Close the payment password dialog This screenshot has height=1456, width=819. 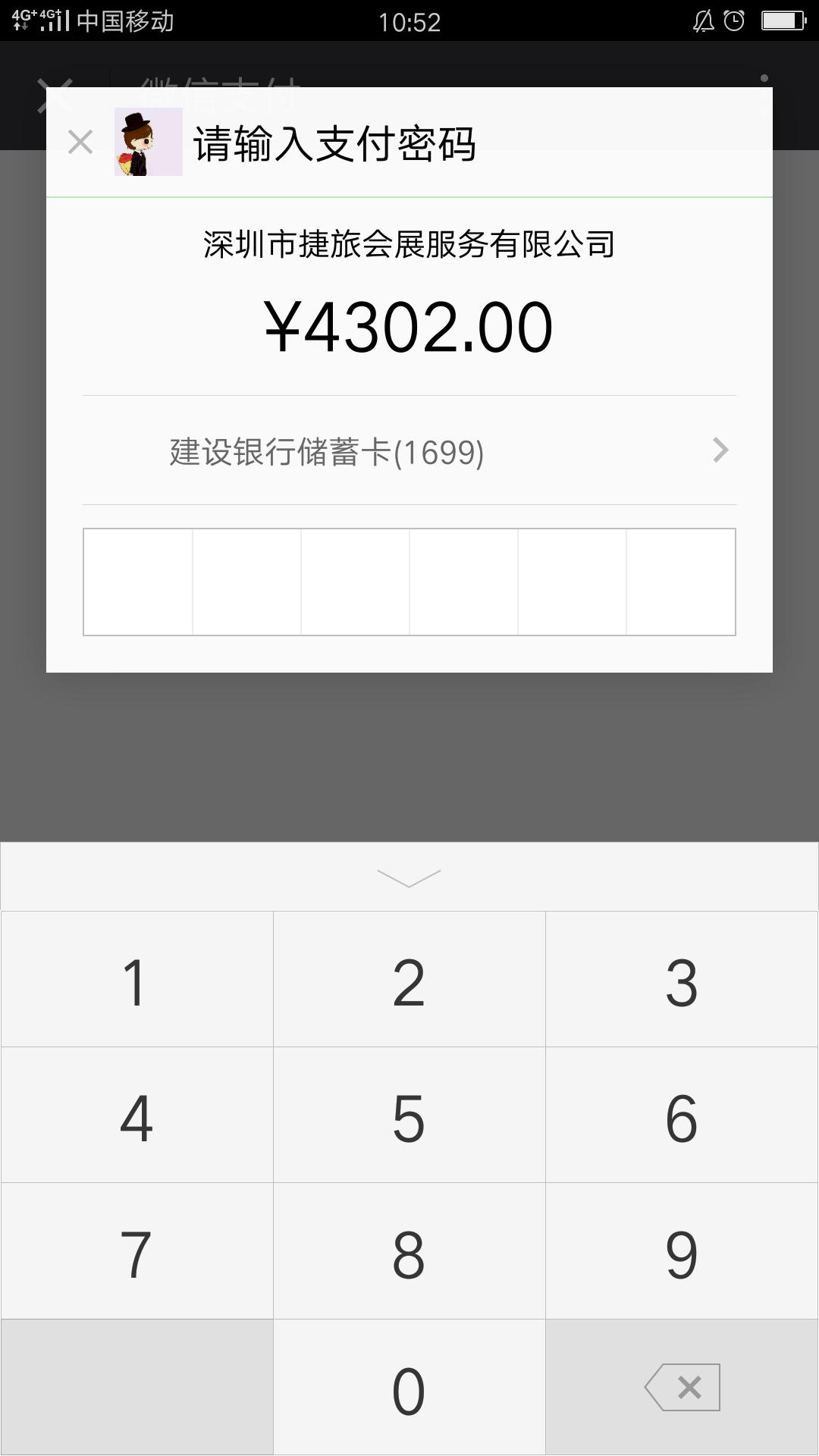[x=80, y=143]
